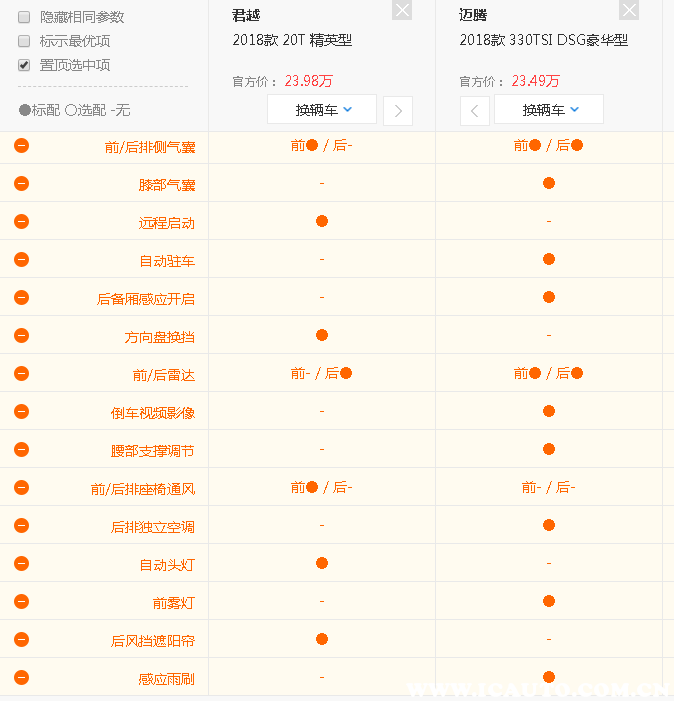Remove 迈腾 from the comparison
This screenshot has height=701, width=674.
click(x=629, y=10)
